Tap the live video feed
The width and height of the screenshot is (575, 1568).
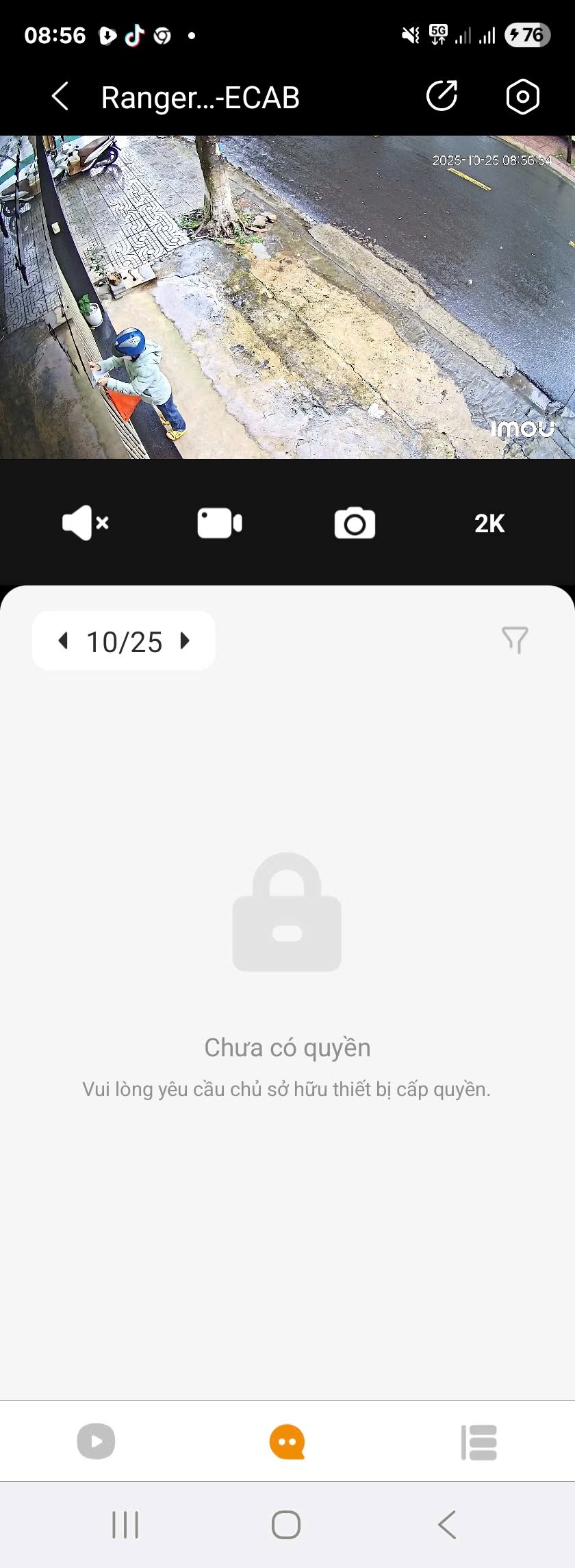[x=287, y=297]
